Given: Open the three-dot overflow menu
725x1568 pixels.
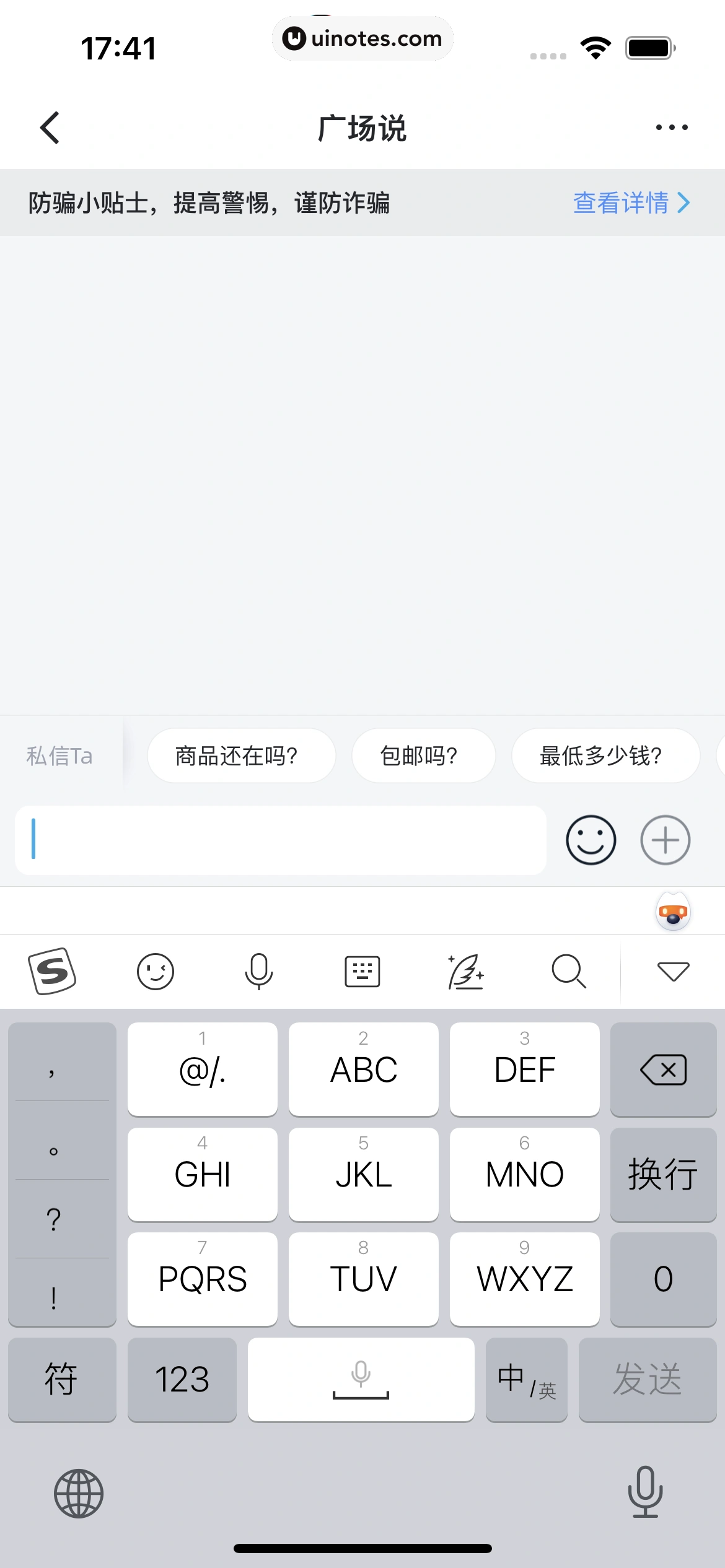Looking at the screenshot, I should tap(672, 128).
